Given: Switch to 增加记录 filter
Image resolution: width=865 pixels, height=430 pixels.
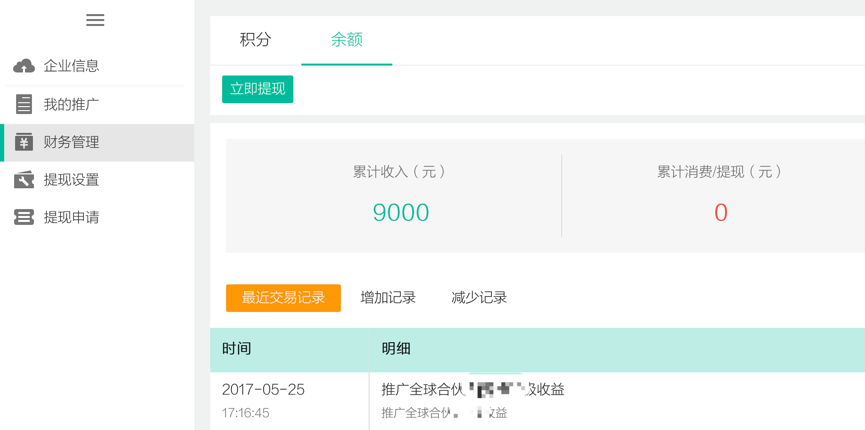Looking at the screenshot, I should [x=388, y=298].
